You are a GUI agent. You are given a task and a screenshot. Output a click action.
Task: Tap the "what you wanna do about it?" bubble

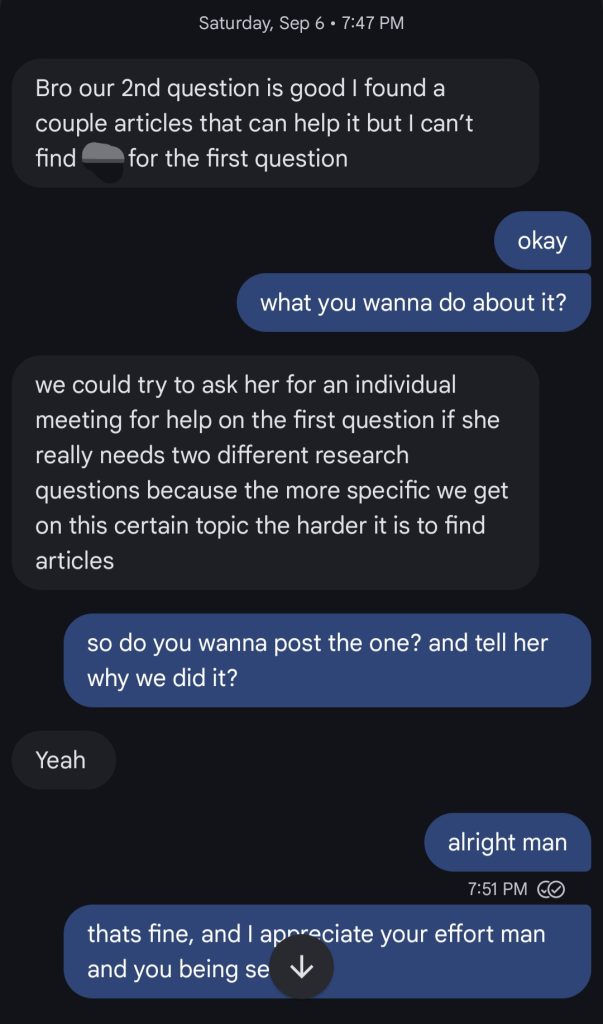(413, 302)
